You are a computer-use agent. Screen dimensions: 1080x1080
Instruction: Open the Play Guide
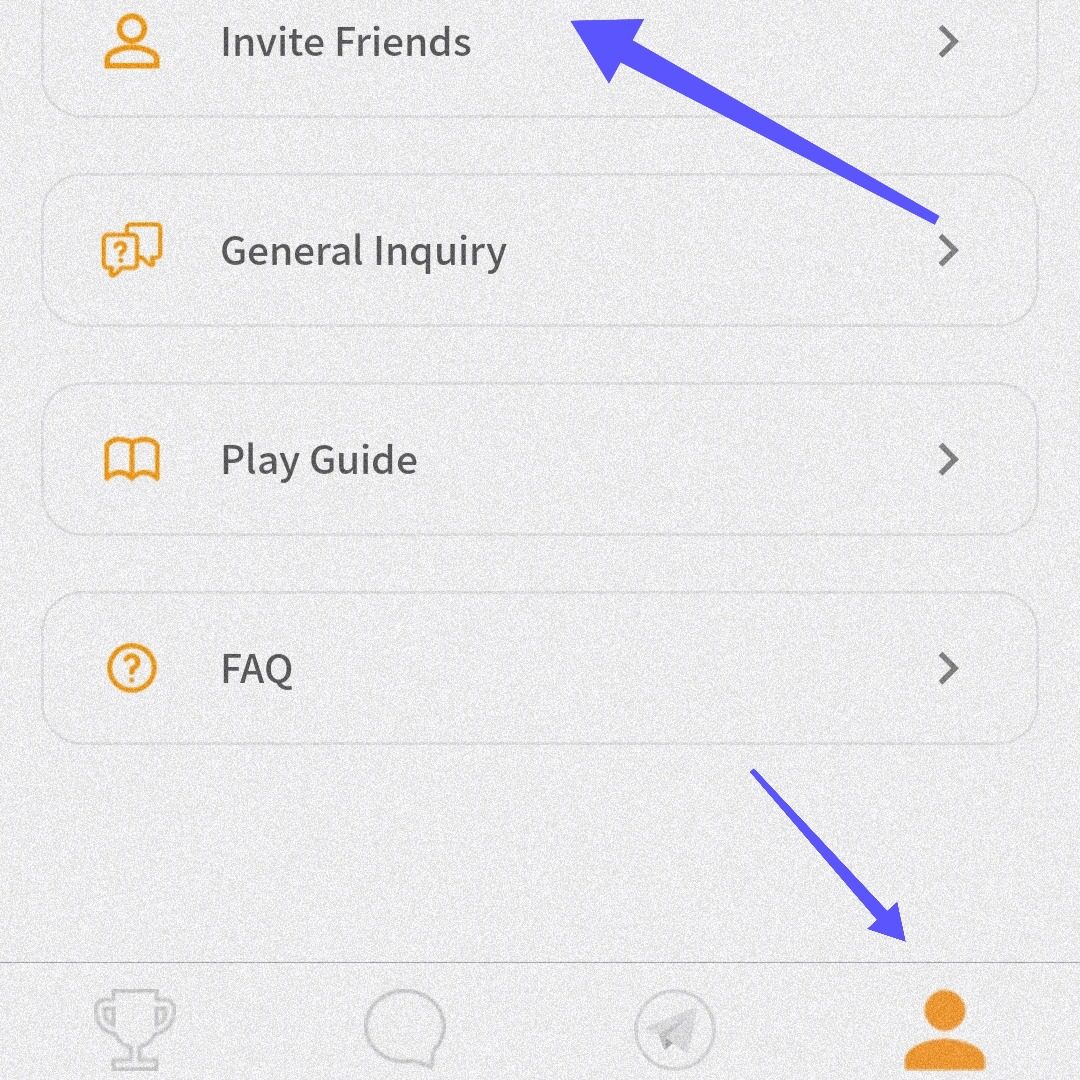(x=540, y=460)
